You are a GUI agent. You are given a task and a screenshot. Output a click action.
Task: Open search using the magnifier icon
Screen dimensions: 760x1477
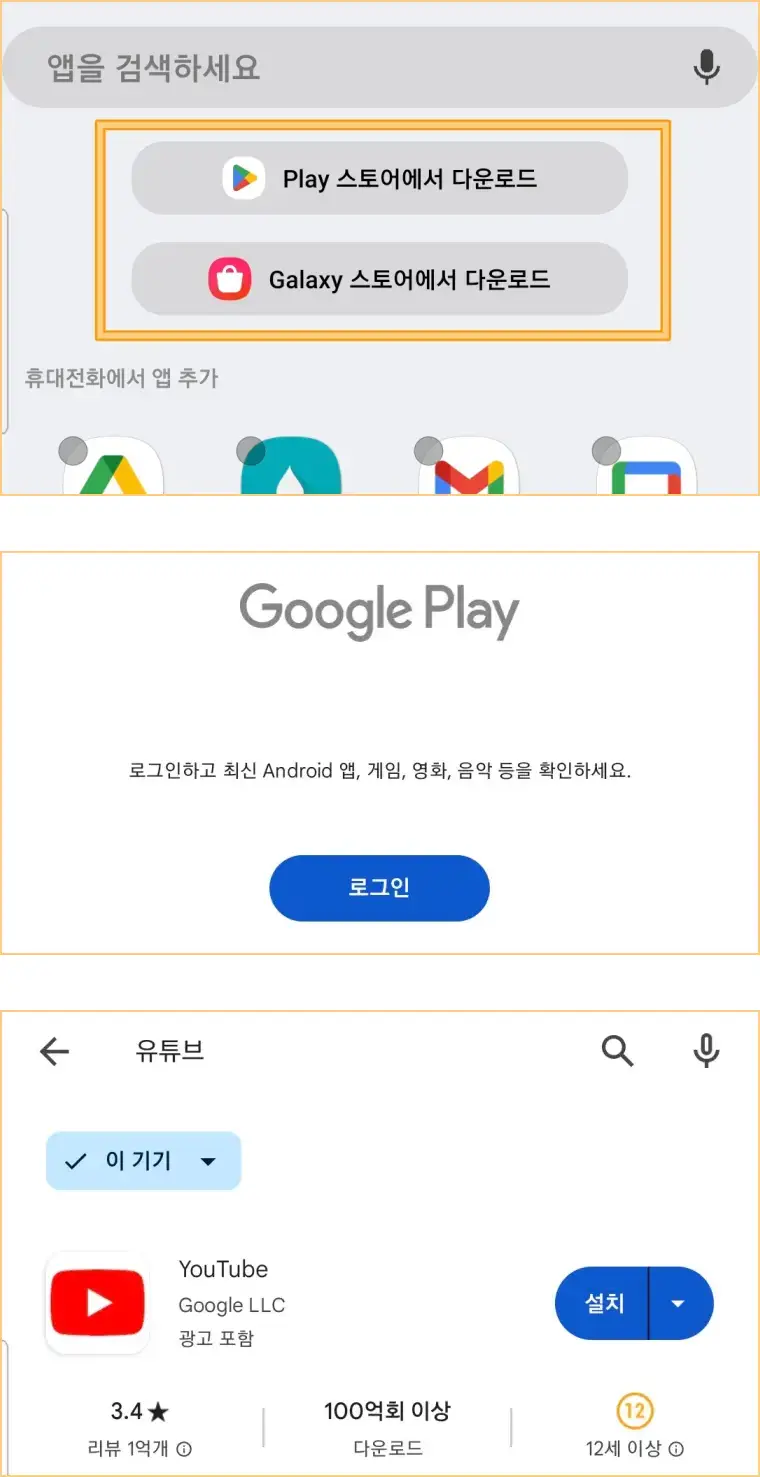coord(617,1051)
